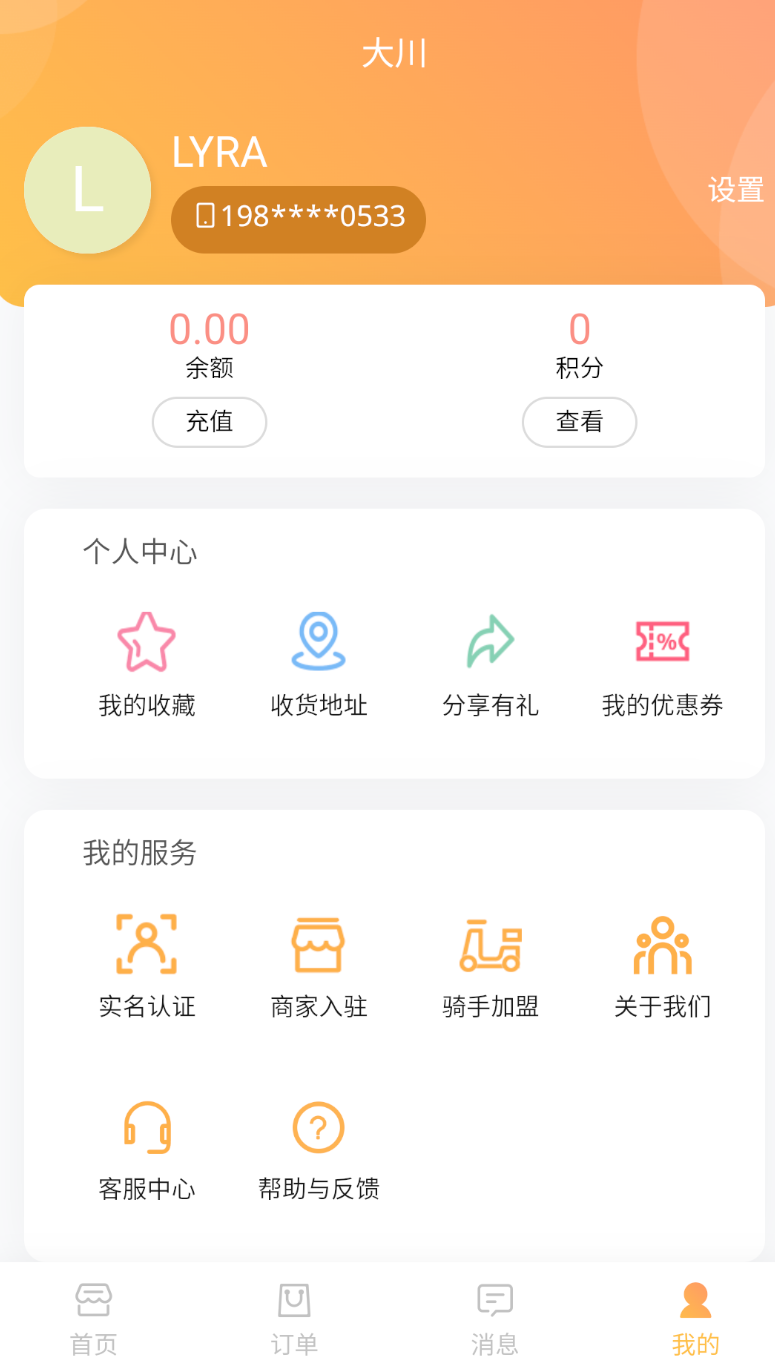Tap the 0.00 balance amount
775x1362 pixels.
[209, 330]
